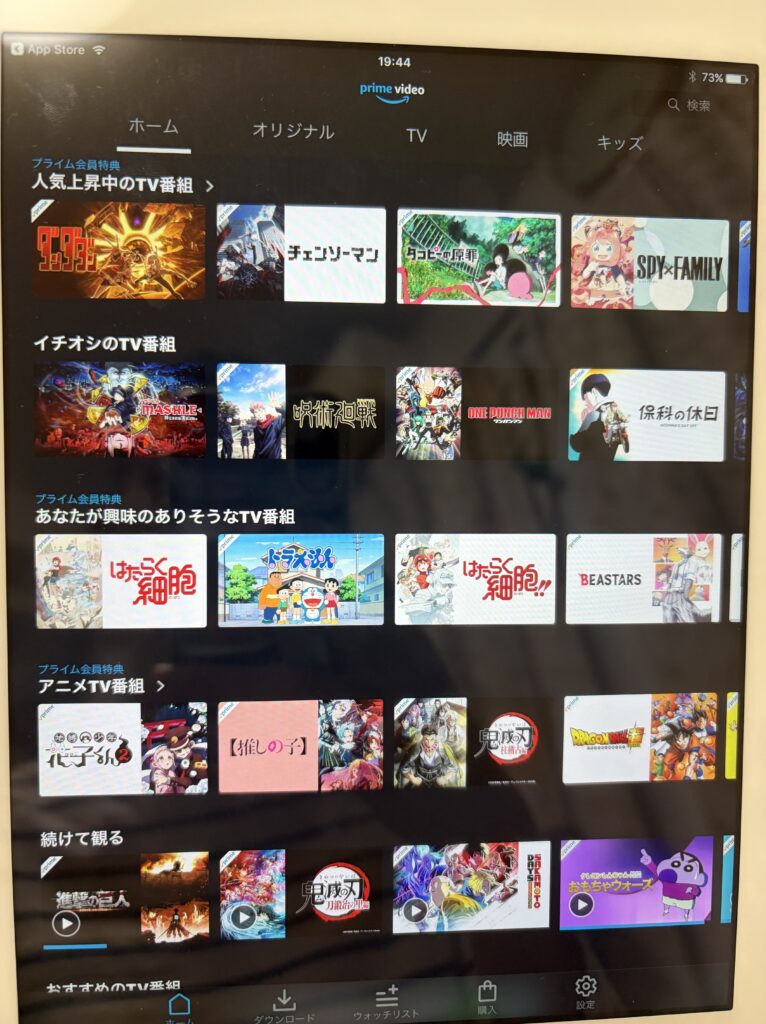Expand the アニメTV番組 section chevron
This screenshot has width=766, height=1024.
[160, 686]
